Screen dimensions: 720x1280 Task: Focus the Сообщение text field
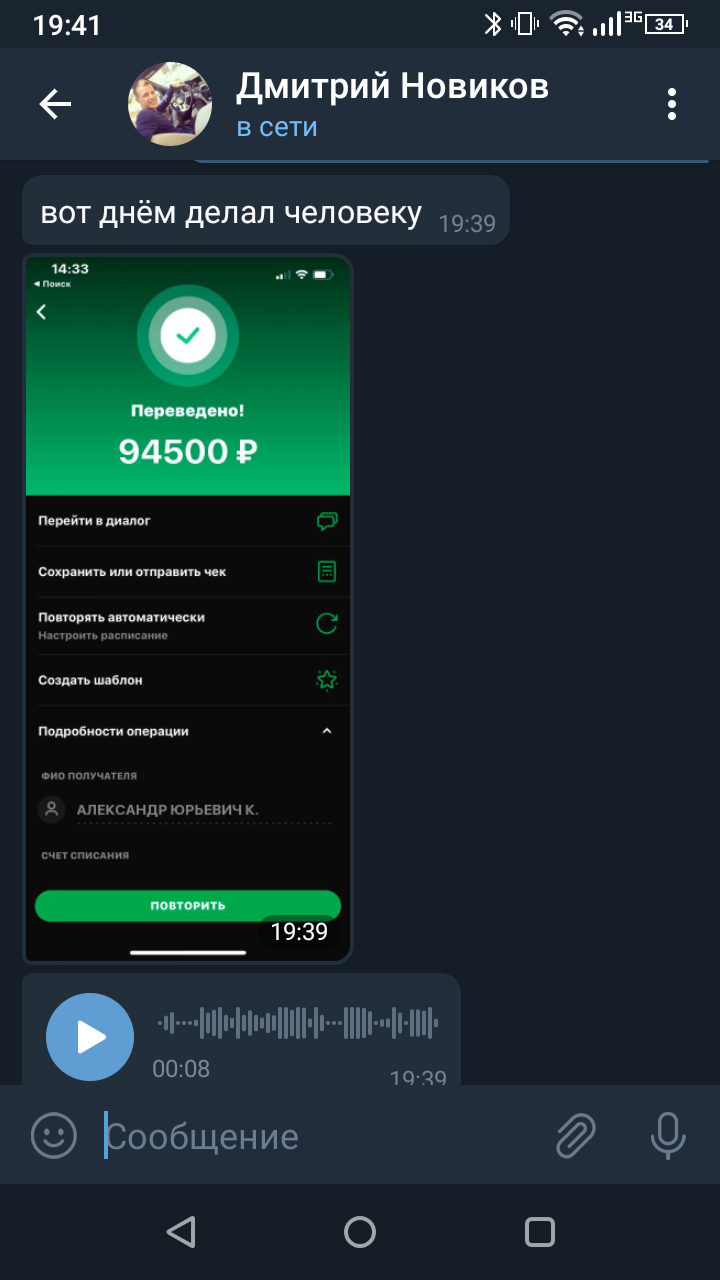click(320, 1136)
